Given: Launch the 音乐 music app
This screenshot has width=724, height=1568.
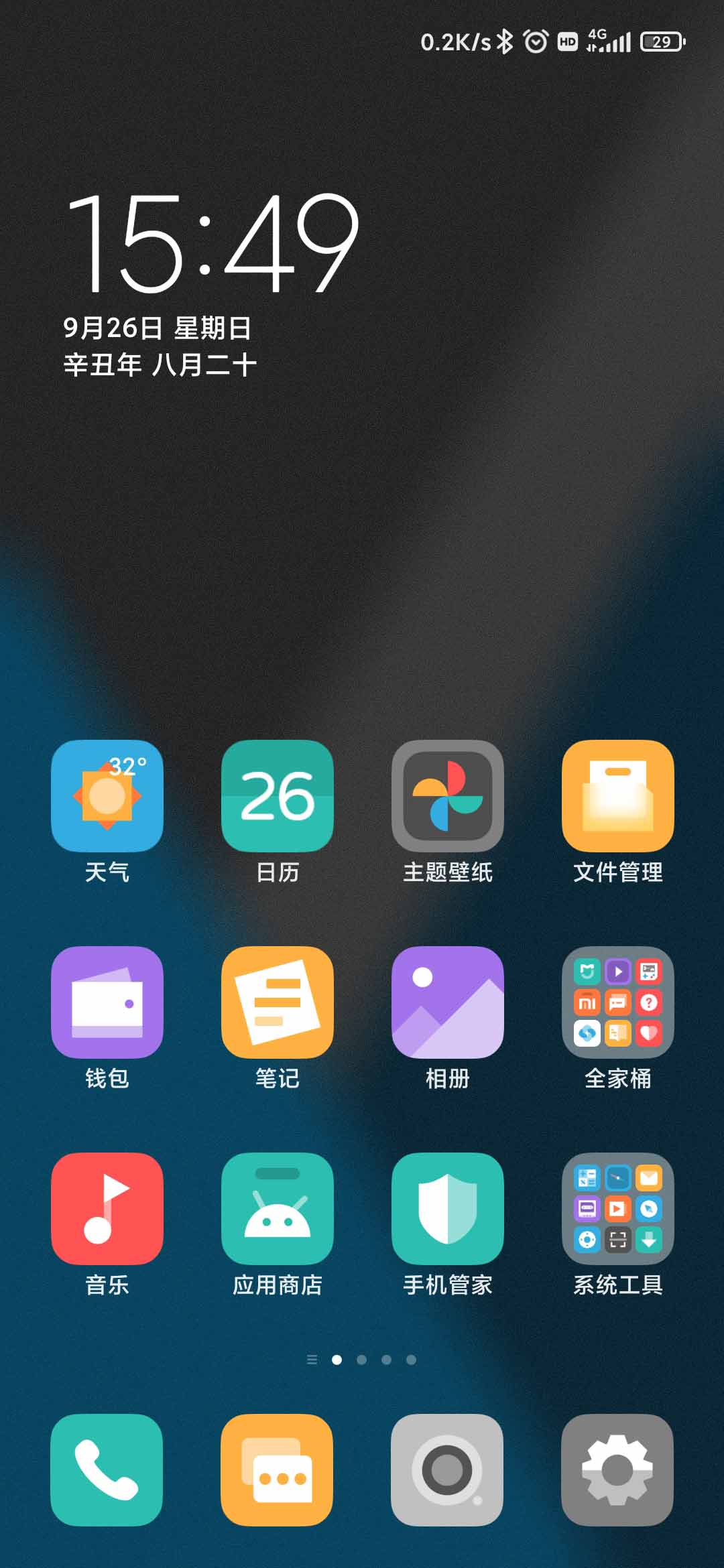Looking at the screenshot, I should 107,1208.
